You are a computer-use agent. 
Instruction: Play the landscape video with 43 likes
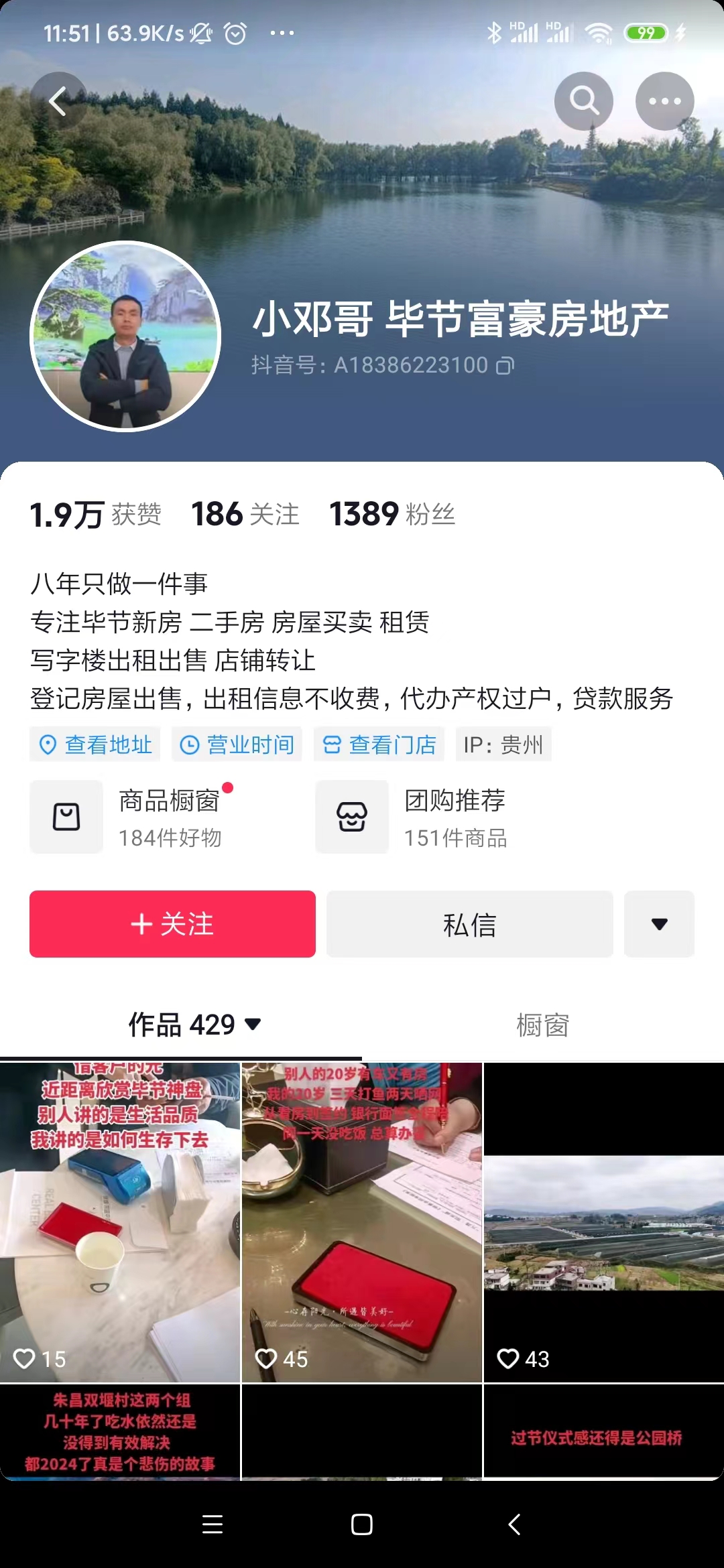click(603, 1223)
